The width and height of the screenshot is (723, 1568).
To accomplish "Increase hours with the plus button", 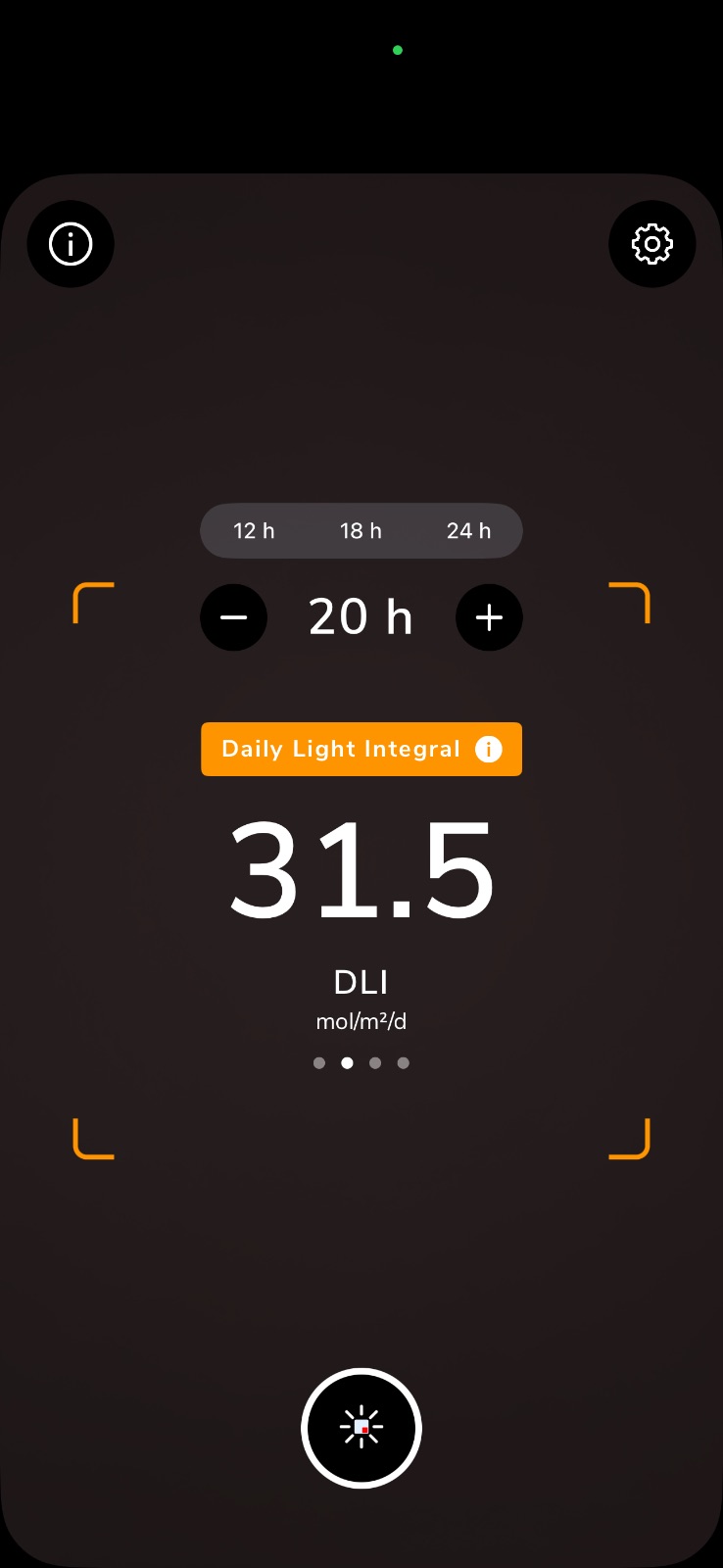I will point(489,617).
